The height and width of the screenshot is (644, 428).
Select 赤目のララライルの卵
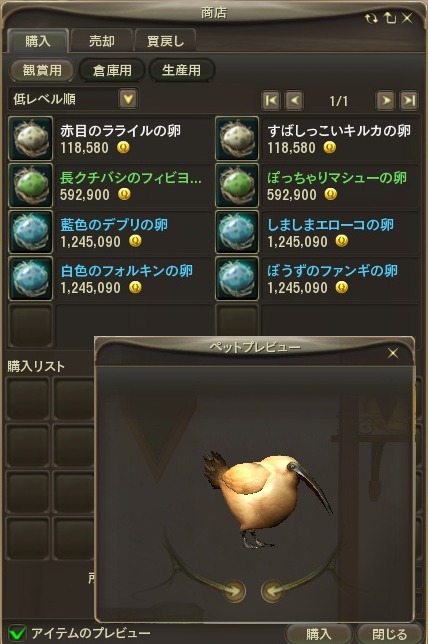110,138
